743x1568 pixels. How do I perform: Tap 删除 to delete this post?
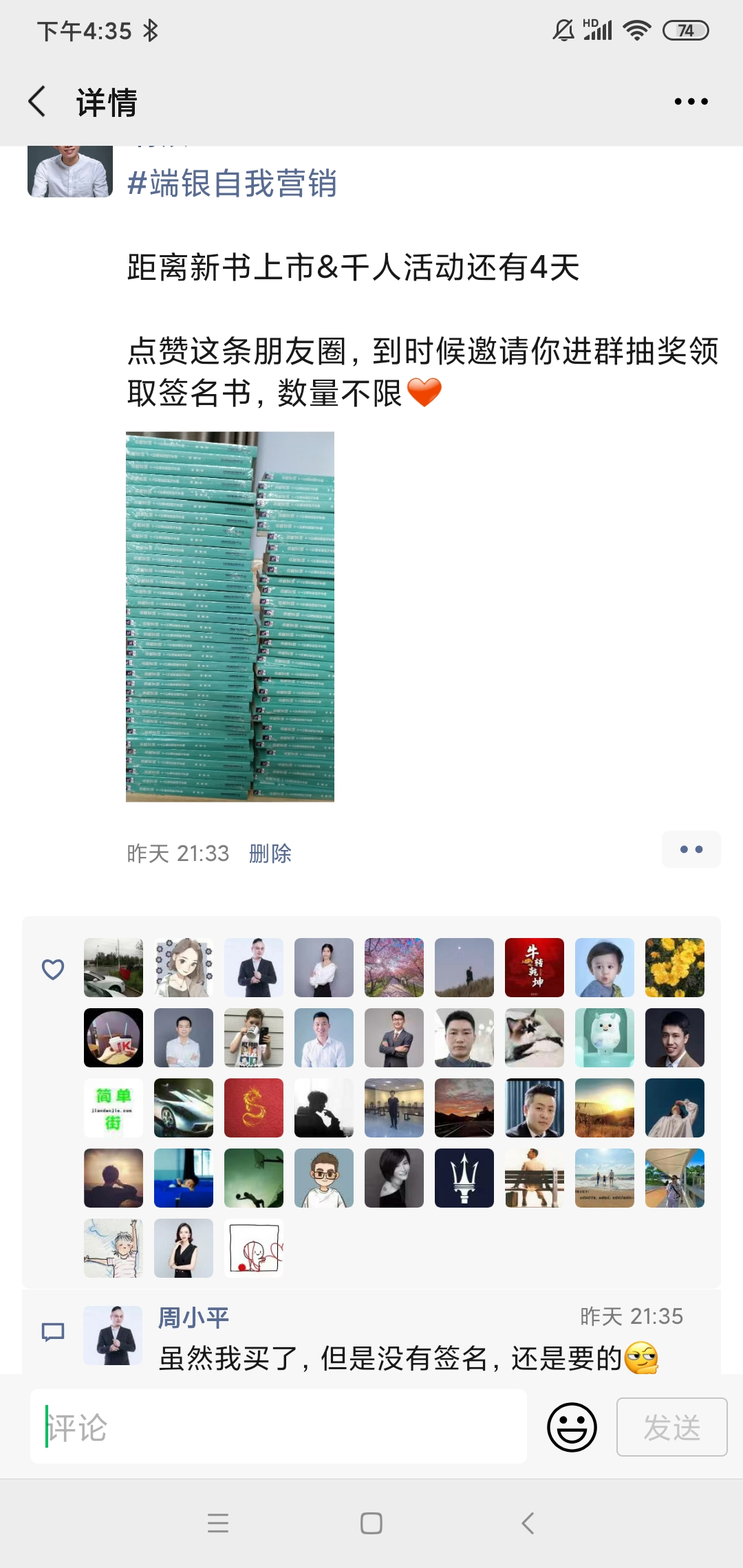270,853
